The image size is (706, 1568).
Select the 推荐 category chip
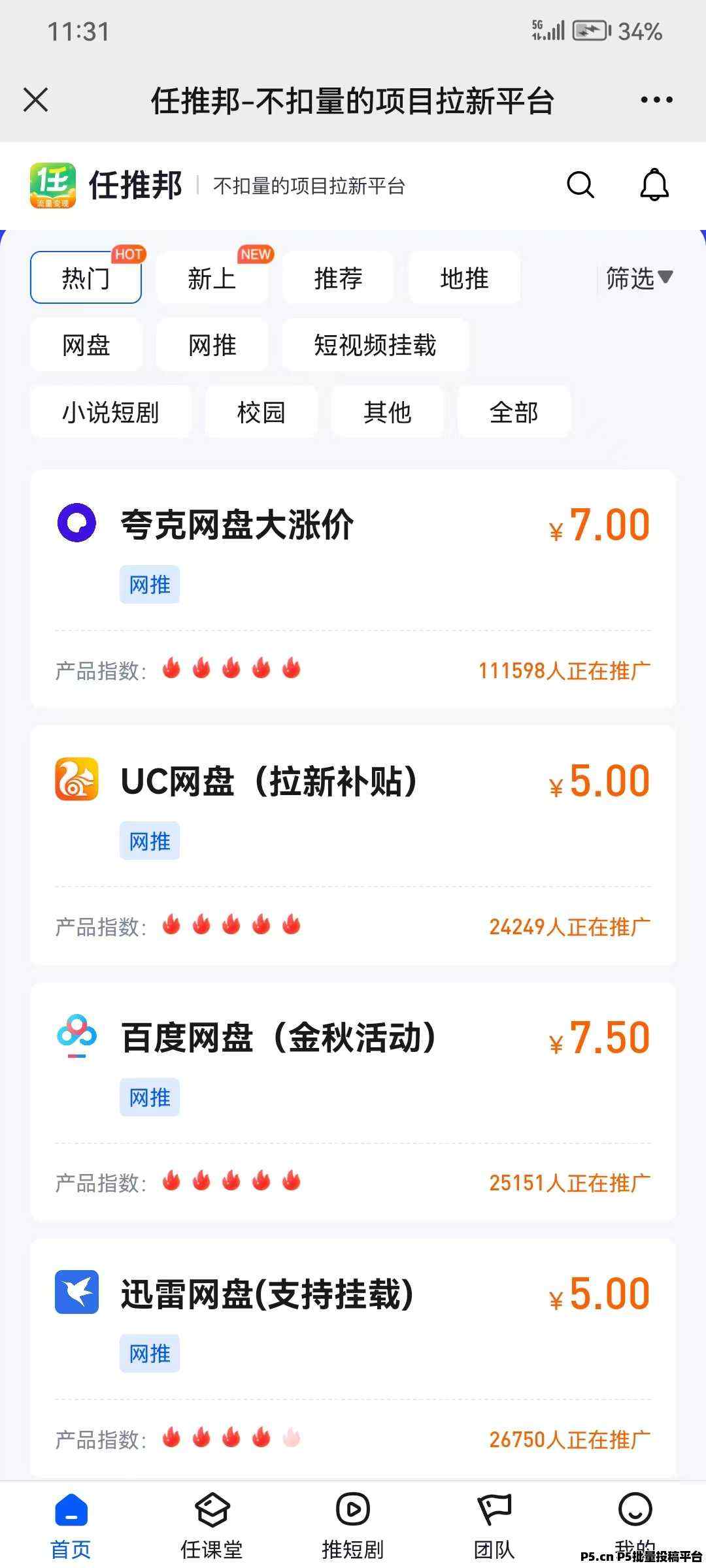[x=338, y=278]
